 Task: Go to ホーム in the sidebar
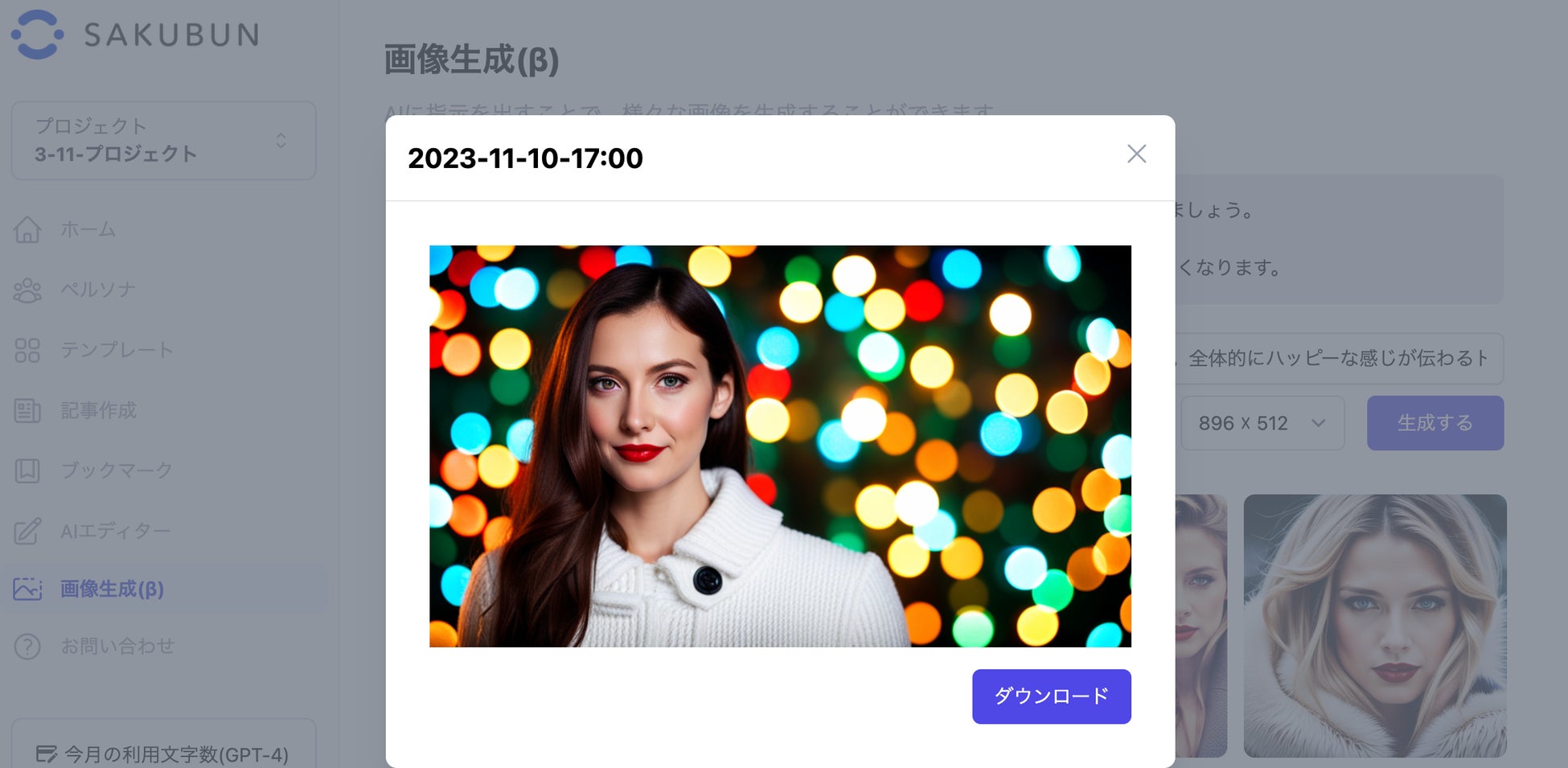point(88,229)
